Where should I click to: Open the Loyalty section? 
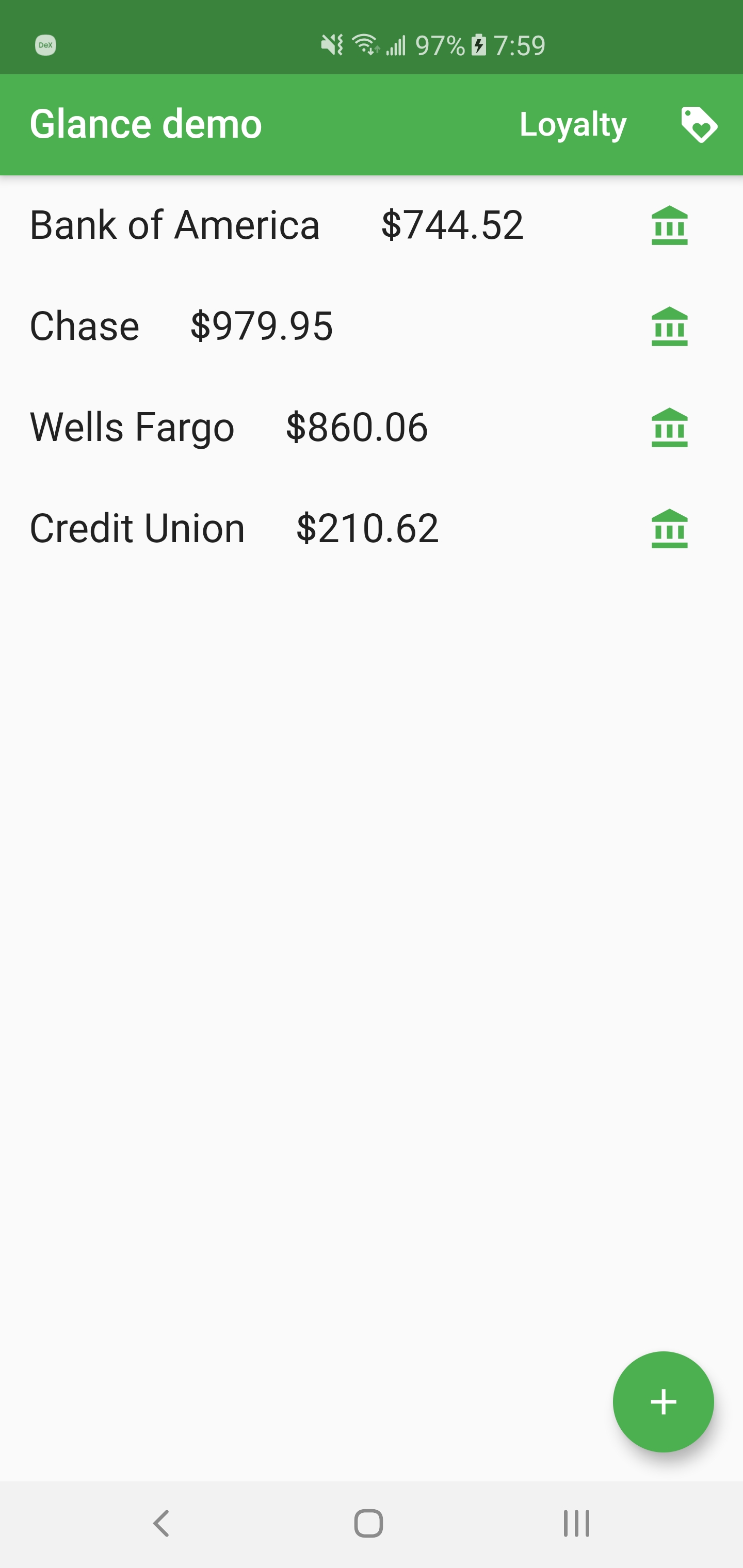click(573, 125)
